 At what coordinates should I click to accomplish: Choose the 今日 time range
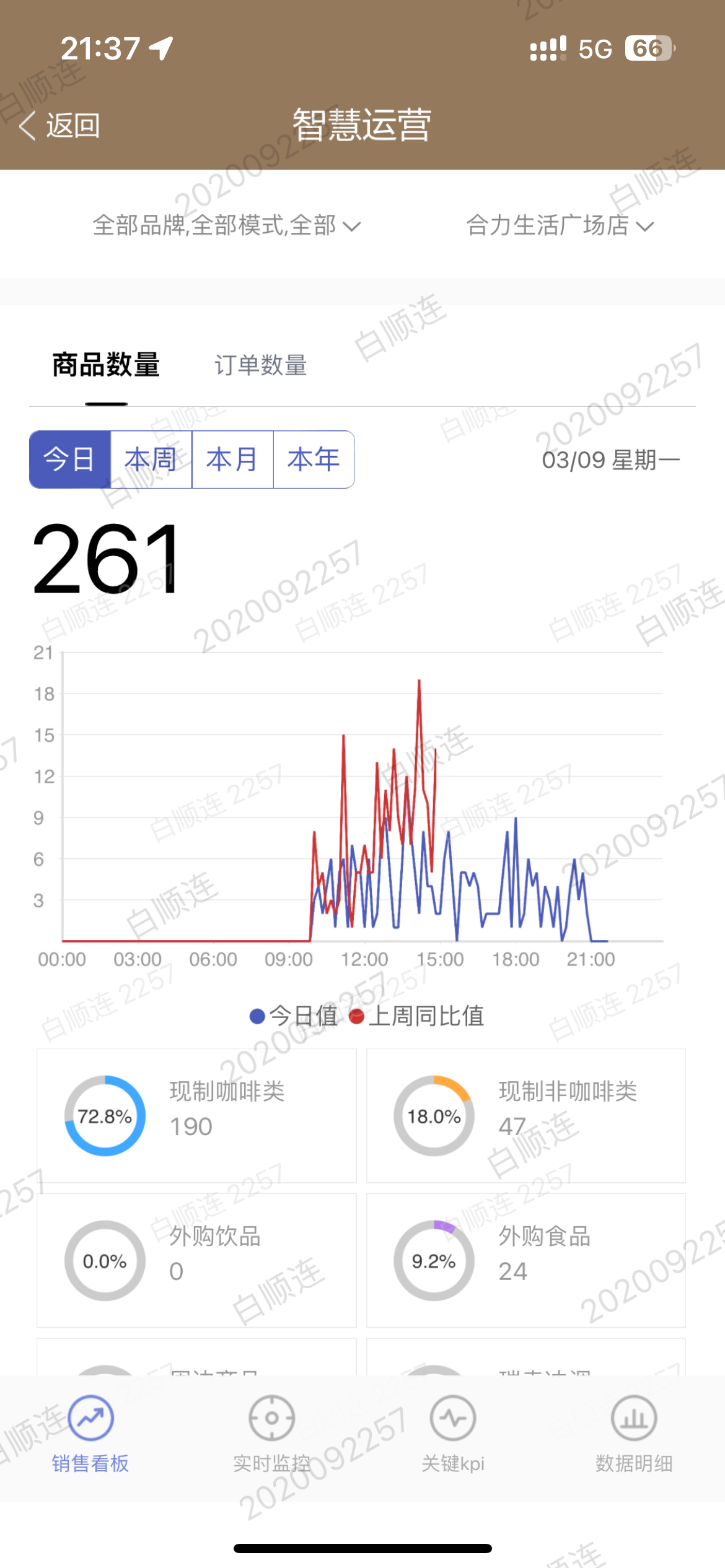pyautogui.click(x=70, y=460)
